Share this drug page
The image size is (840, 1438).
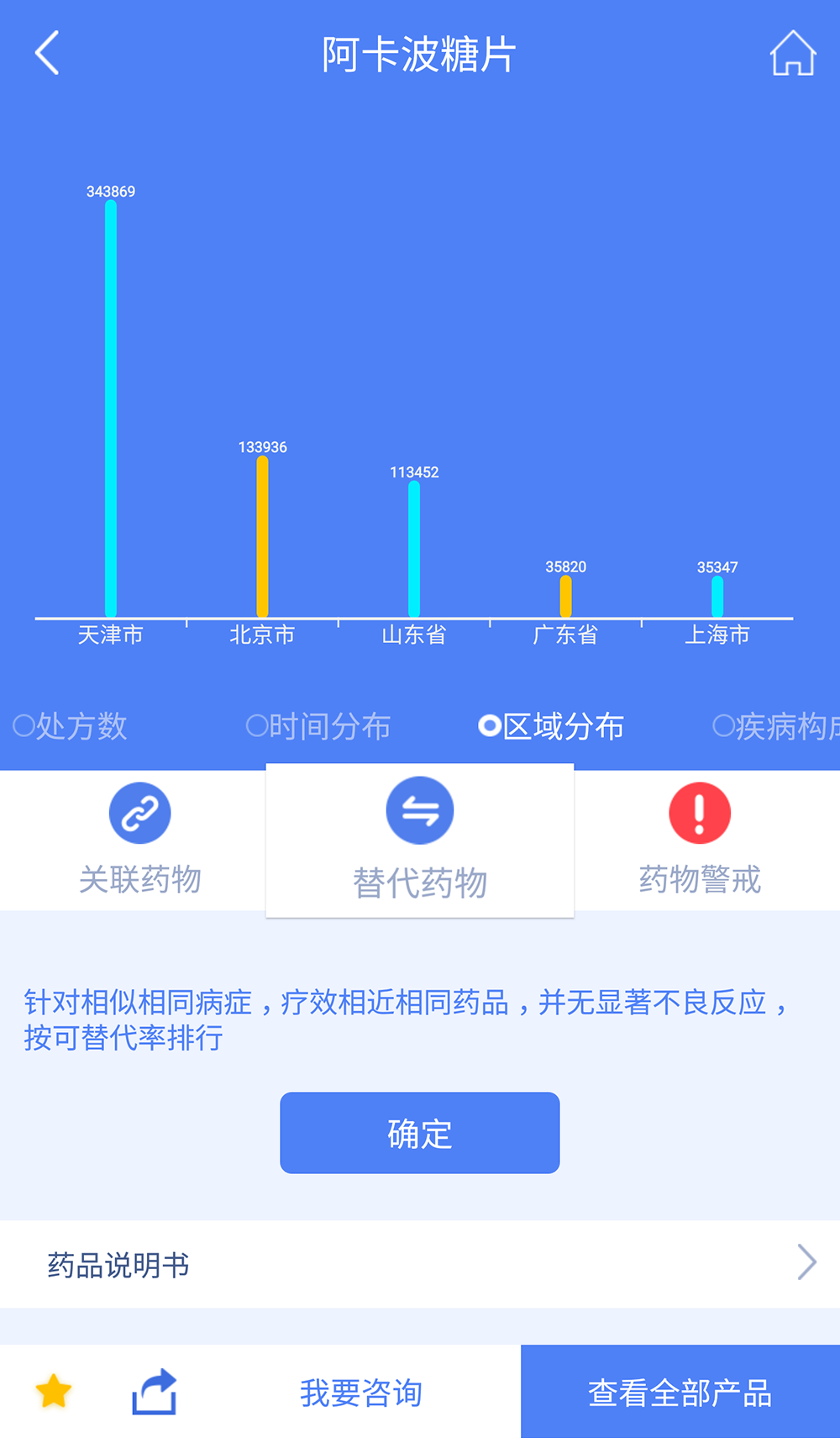[155, 1392]
